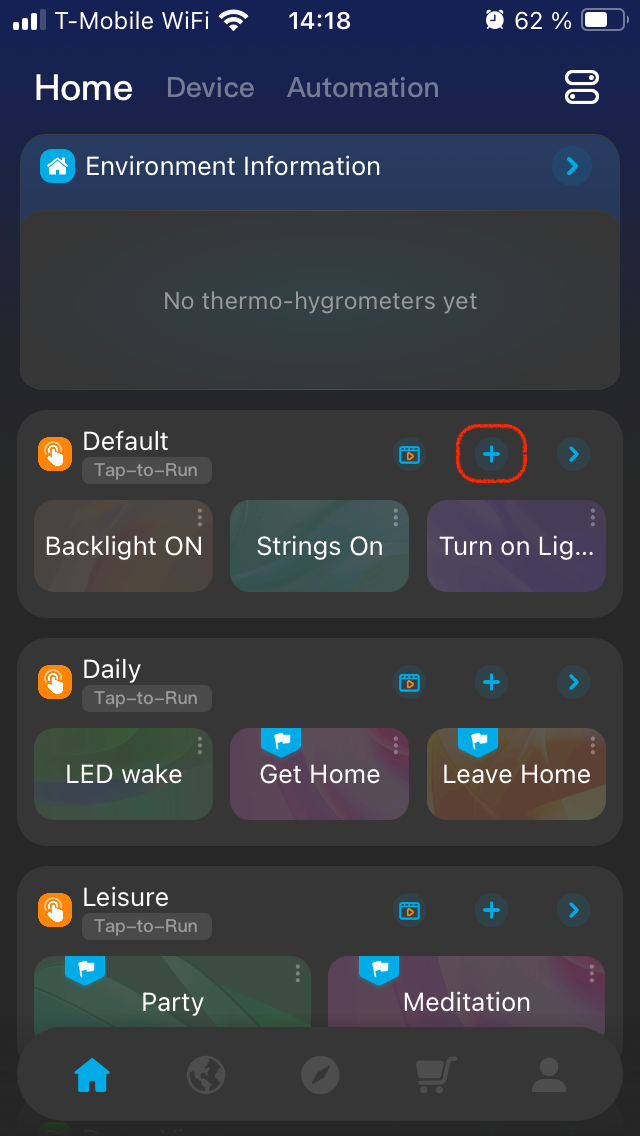This screenshot has width=640, height=1136.
Task: Add a new scene to Leisure group
Action: (x=491, y=910)
